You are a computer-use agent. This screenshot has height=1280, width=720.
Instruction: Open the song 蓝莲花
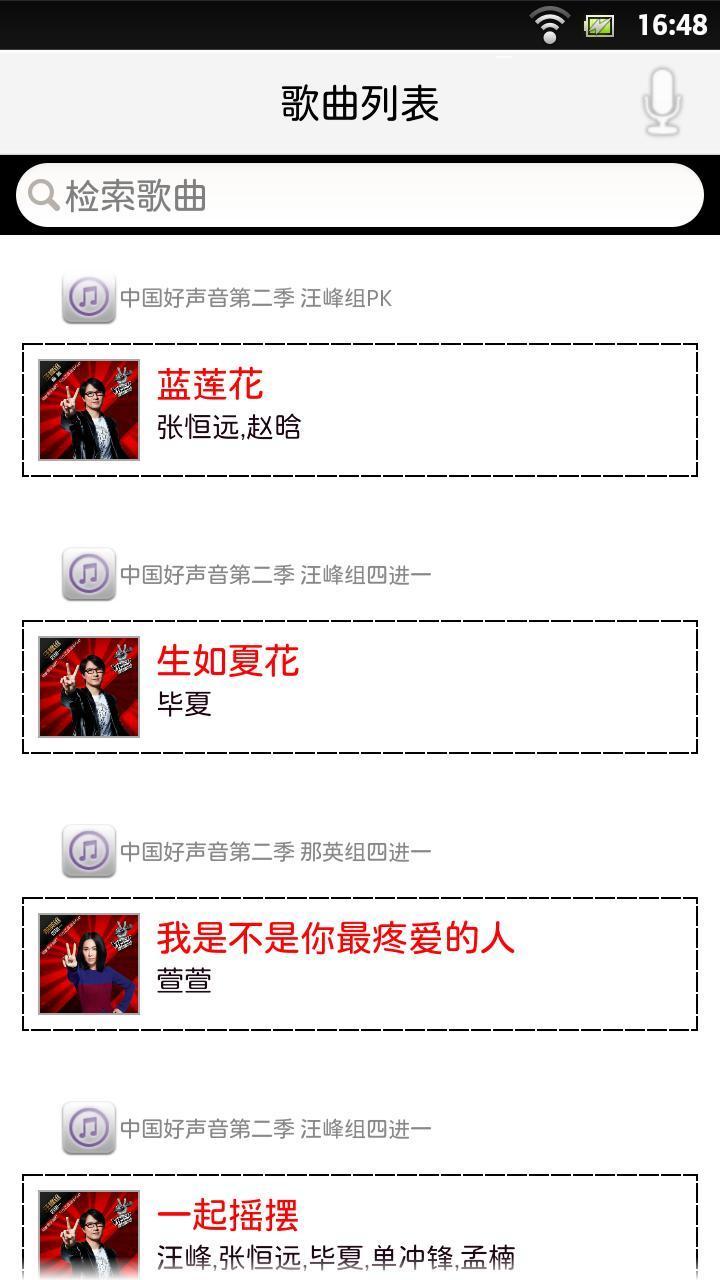point(360,410)
